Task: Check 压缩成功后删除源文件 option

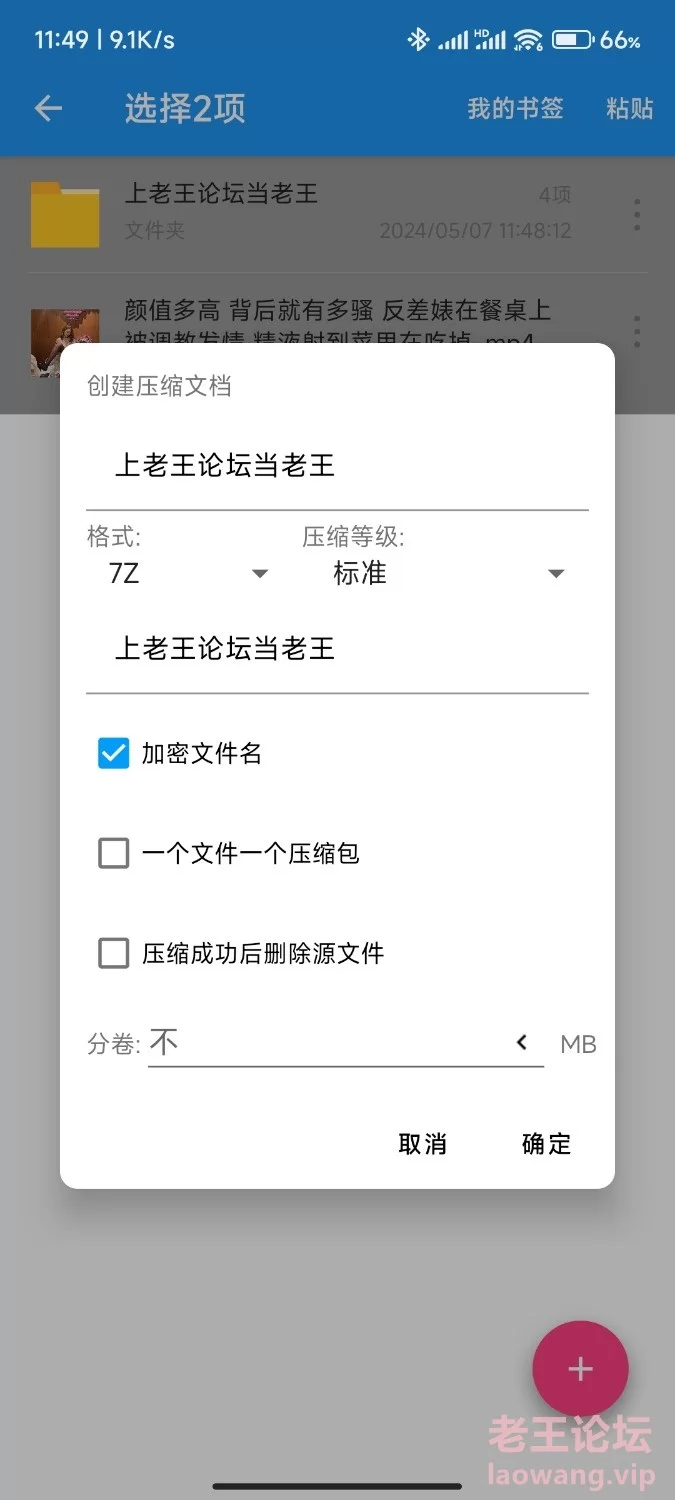Action: (114, 953)
